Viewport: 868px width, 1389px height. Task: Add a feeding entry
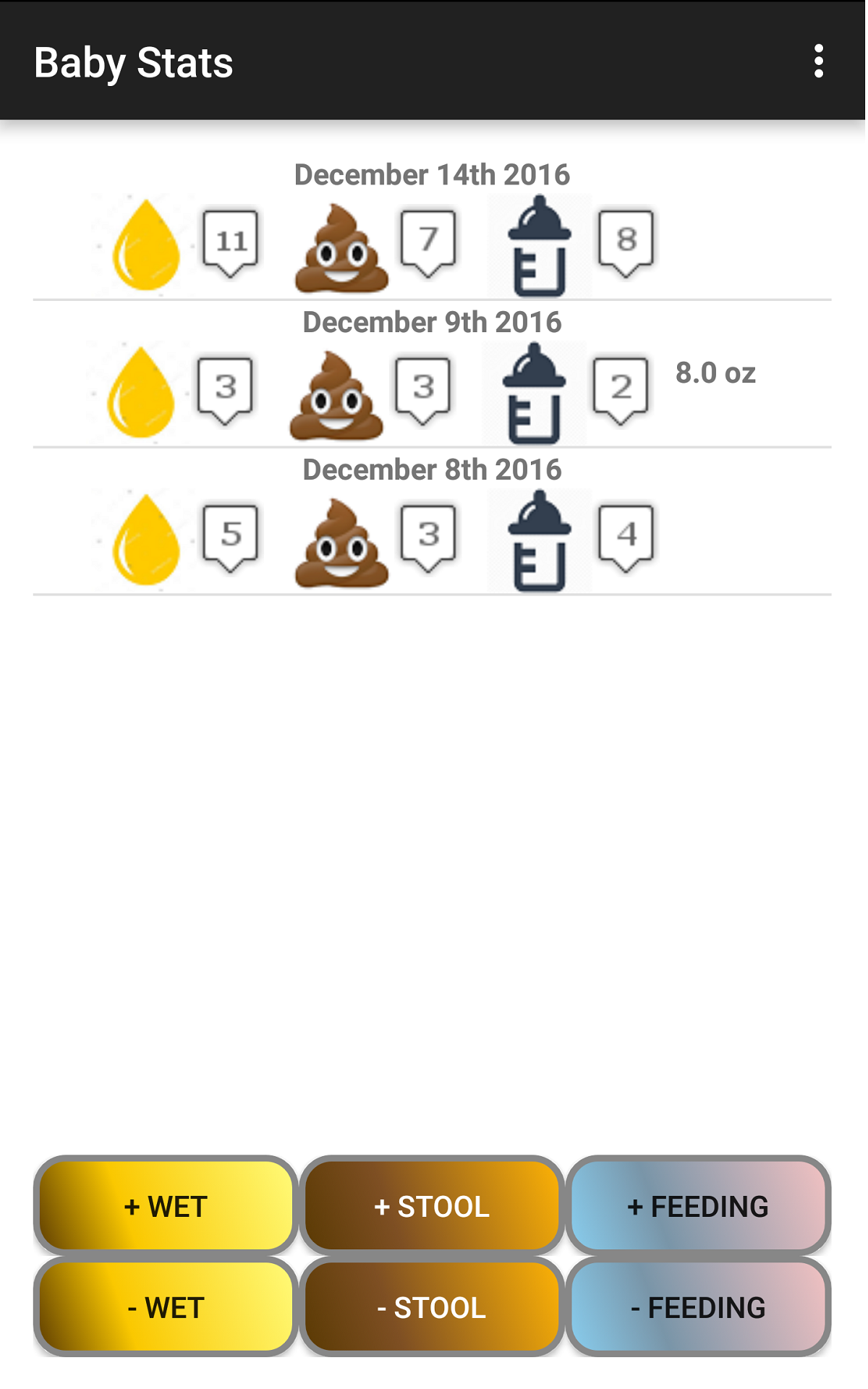pyautogui.click(x=698, y=1206)
